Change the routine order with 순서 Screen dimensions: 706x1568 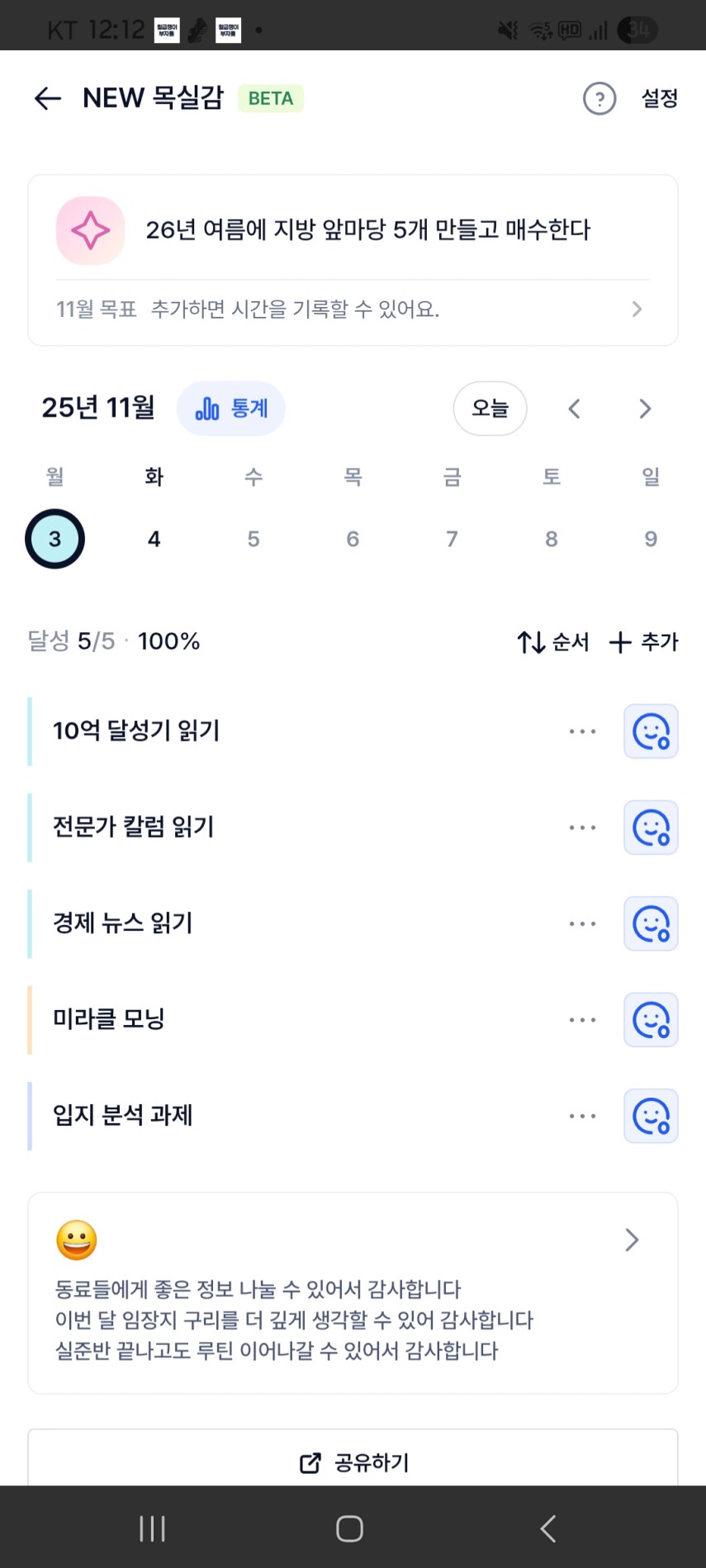pyautogui.click(x=553, y=642)
